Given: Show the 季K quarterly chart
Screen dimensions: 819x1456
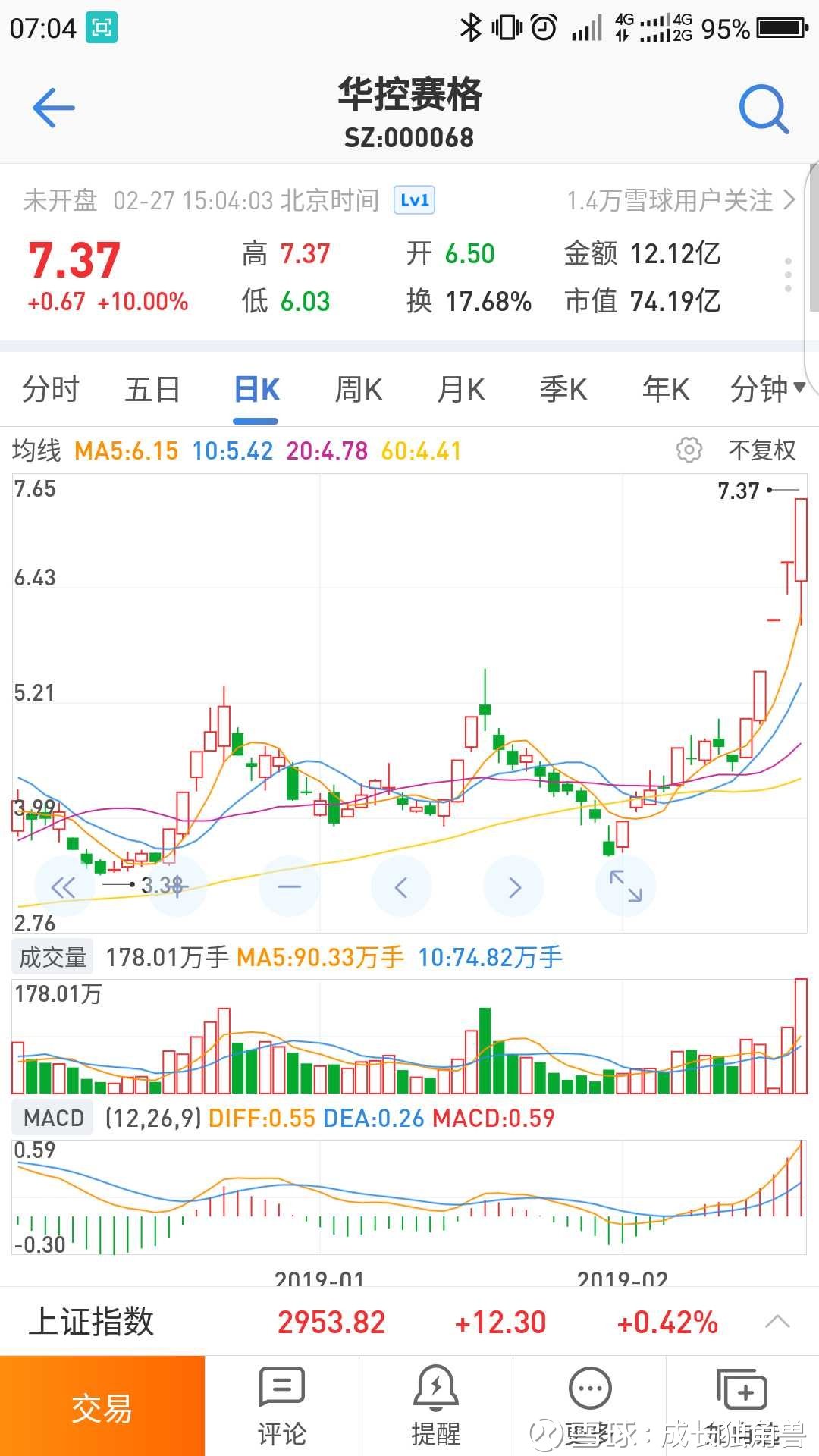Looking at the screenshot, I should [563, 390].
